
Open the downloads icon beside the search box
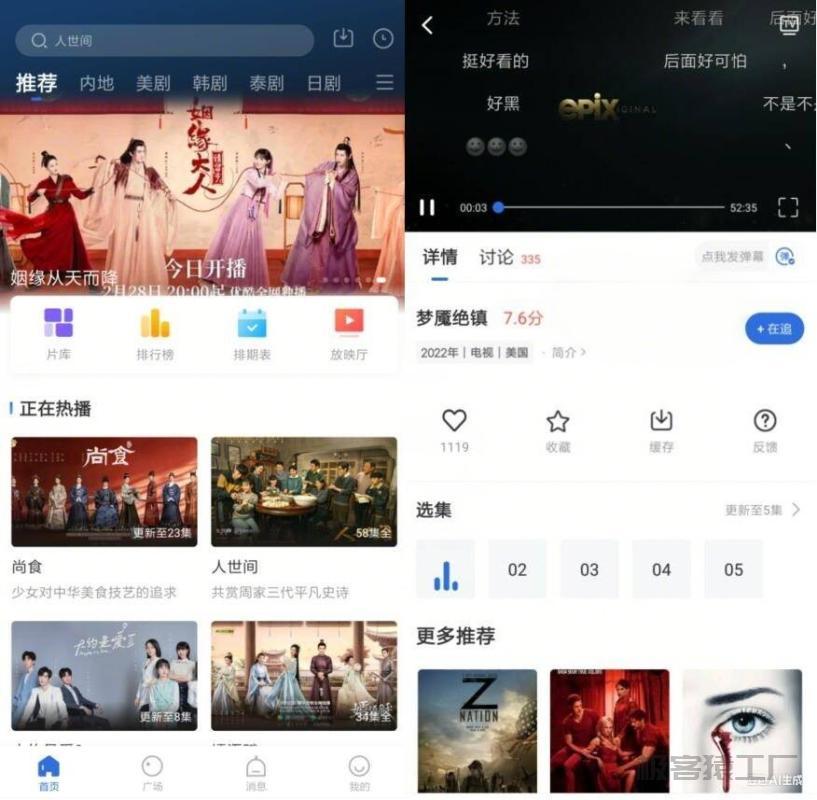(343, 39)
